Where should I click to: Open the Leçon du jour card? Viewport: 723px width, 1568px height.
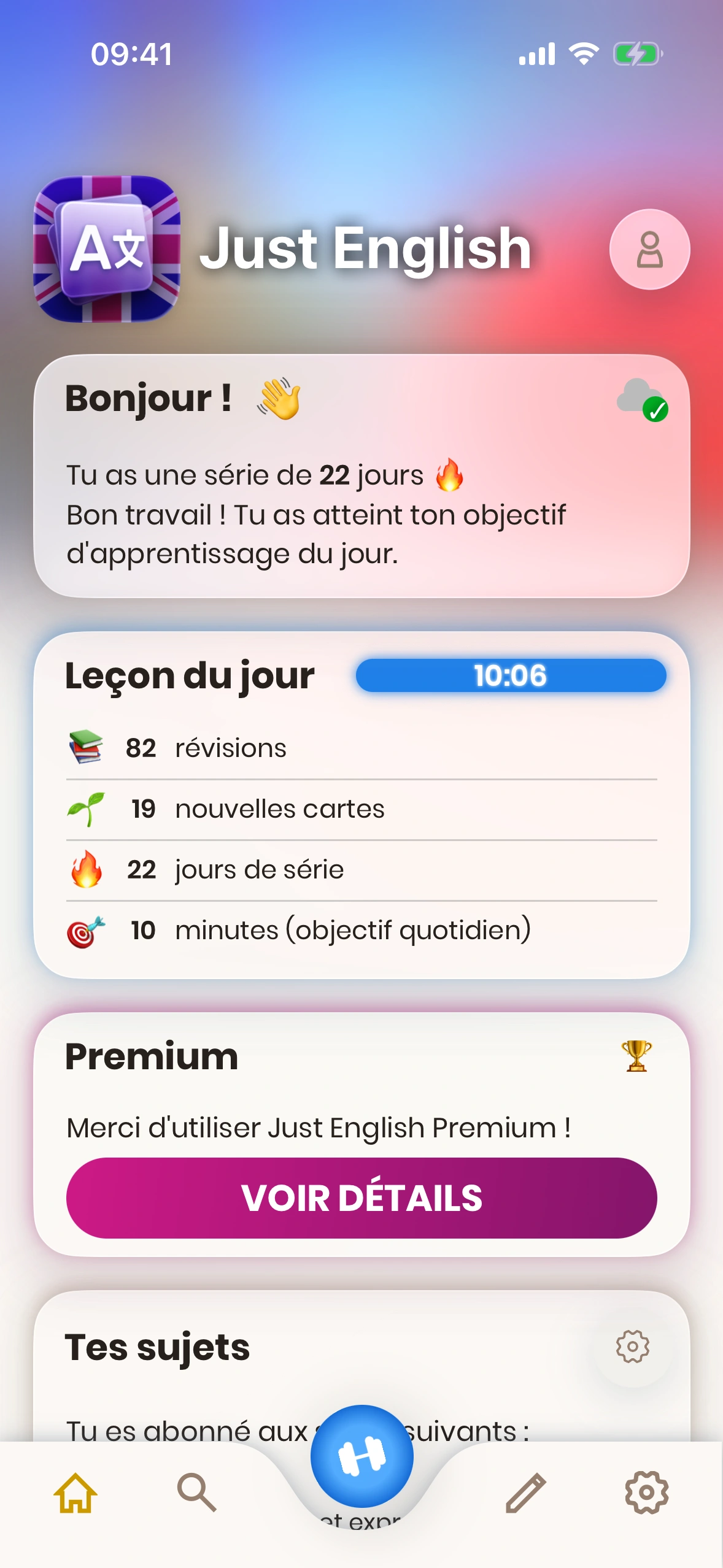click(361, 804)
